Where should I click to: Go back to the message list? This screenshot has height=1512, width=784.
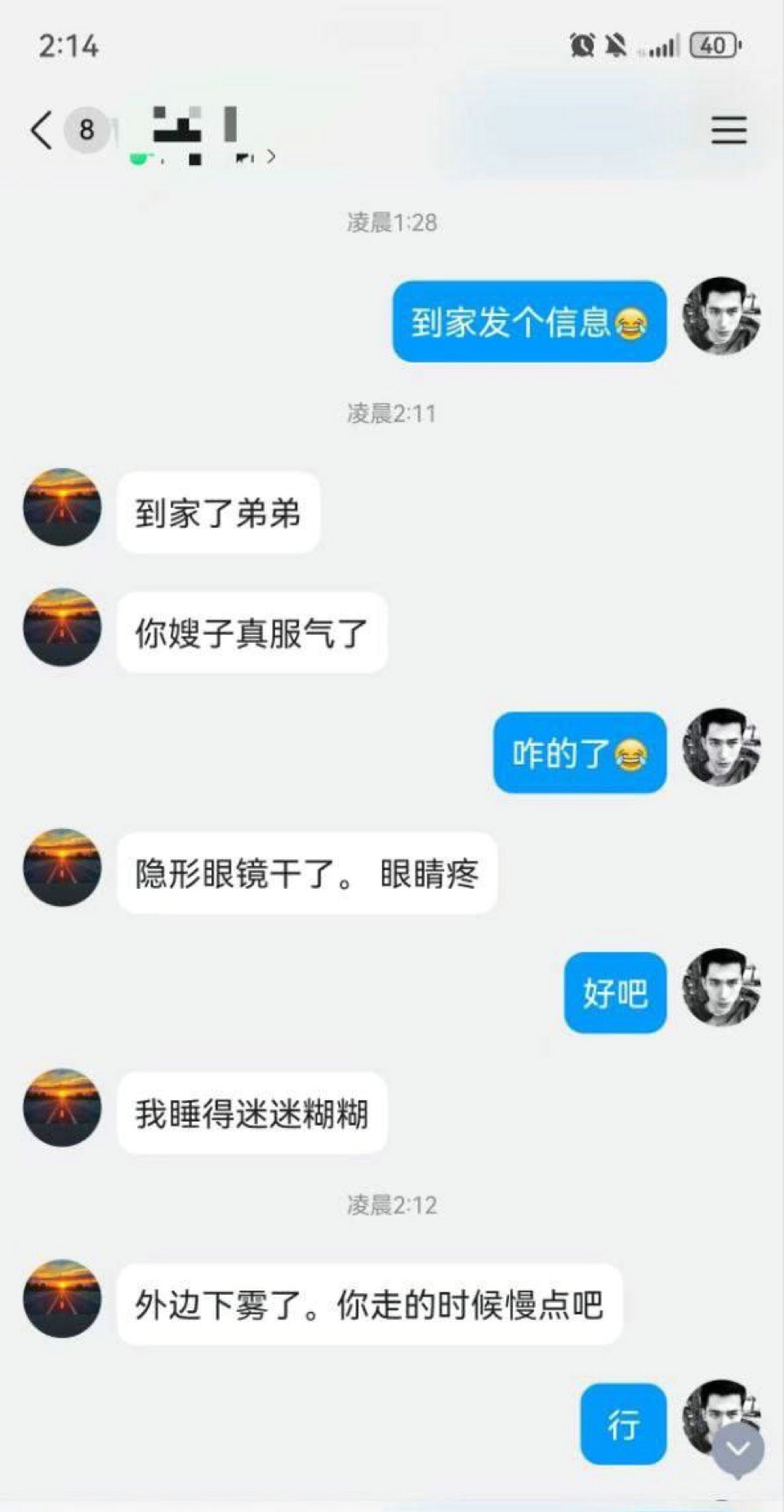coord(42,131)
